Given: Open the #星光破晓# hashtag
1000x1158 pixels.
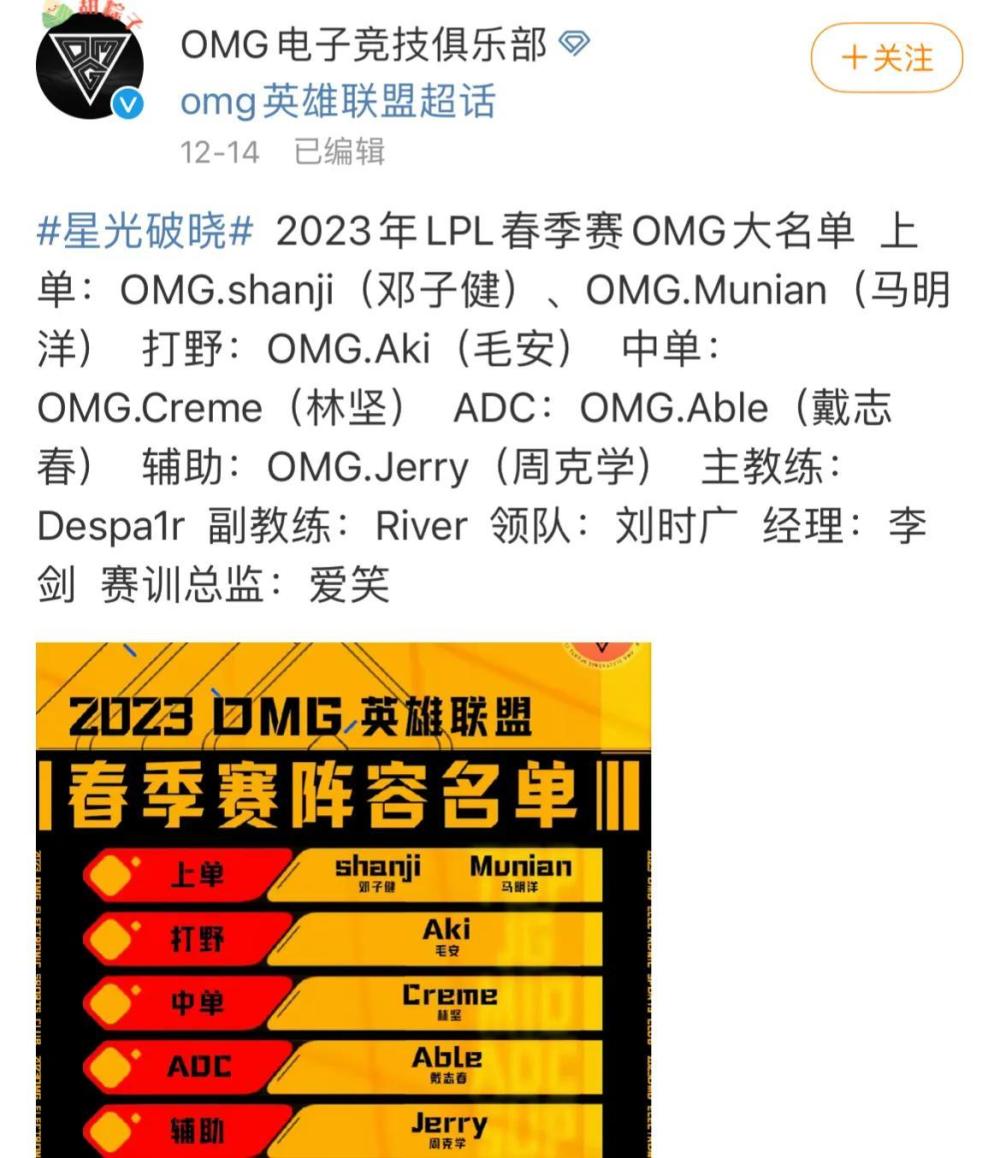Looking at the screenshot, I should (x=143, y=232).
